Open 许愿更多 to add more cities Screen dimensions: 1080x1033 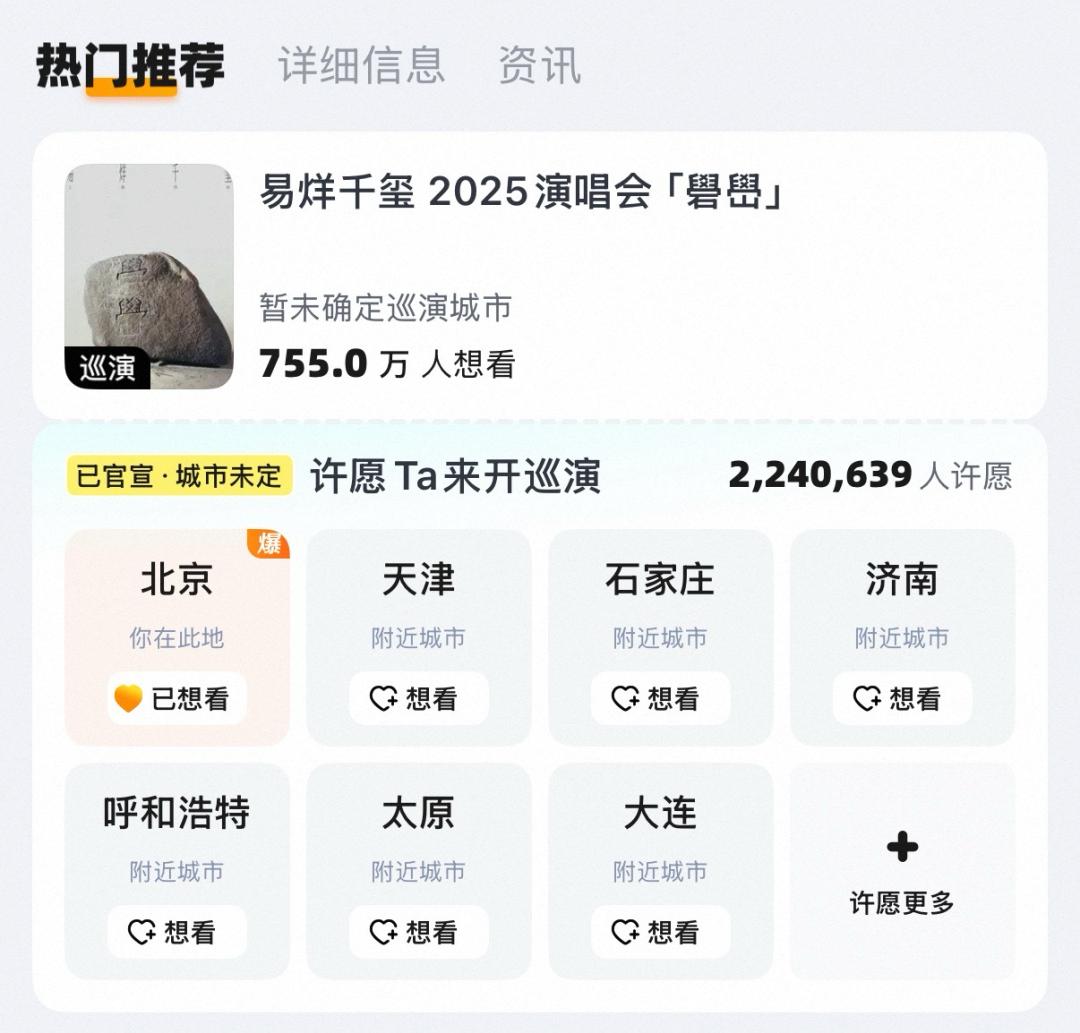[x=902, y=872]
